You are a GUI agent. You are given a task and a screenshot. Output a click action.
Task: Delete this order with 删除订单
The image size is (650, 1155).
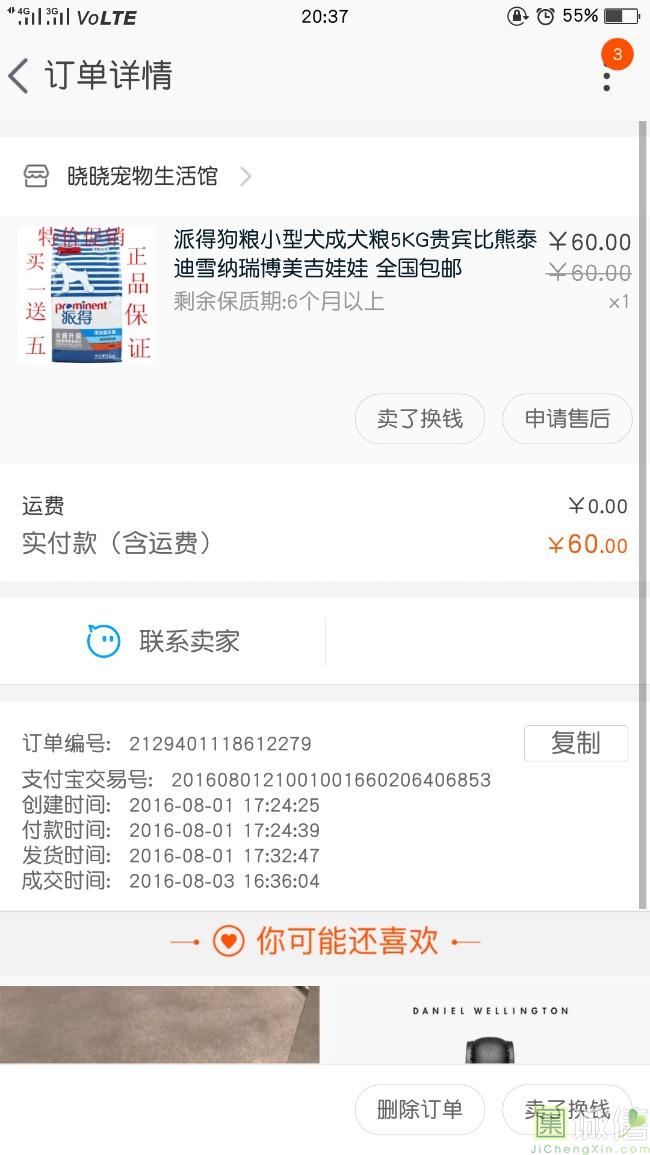point(420,1109)
